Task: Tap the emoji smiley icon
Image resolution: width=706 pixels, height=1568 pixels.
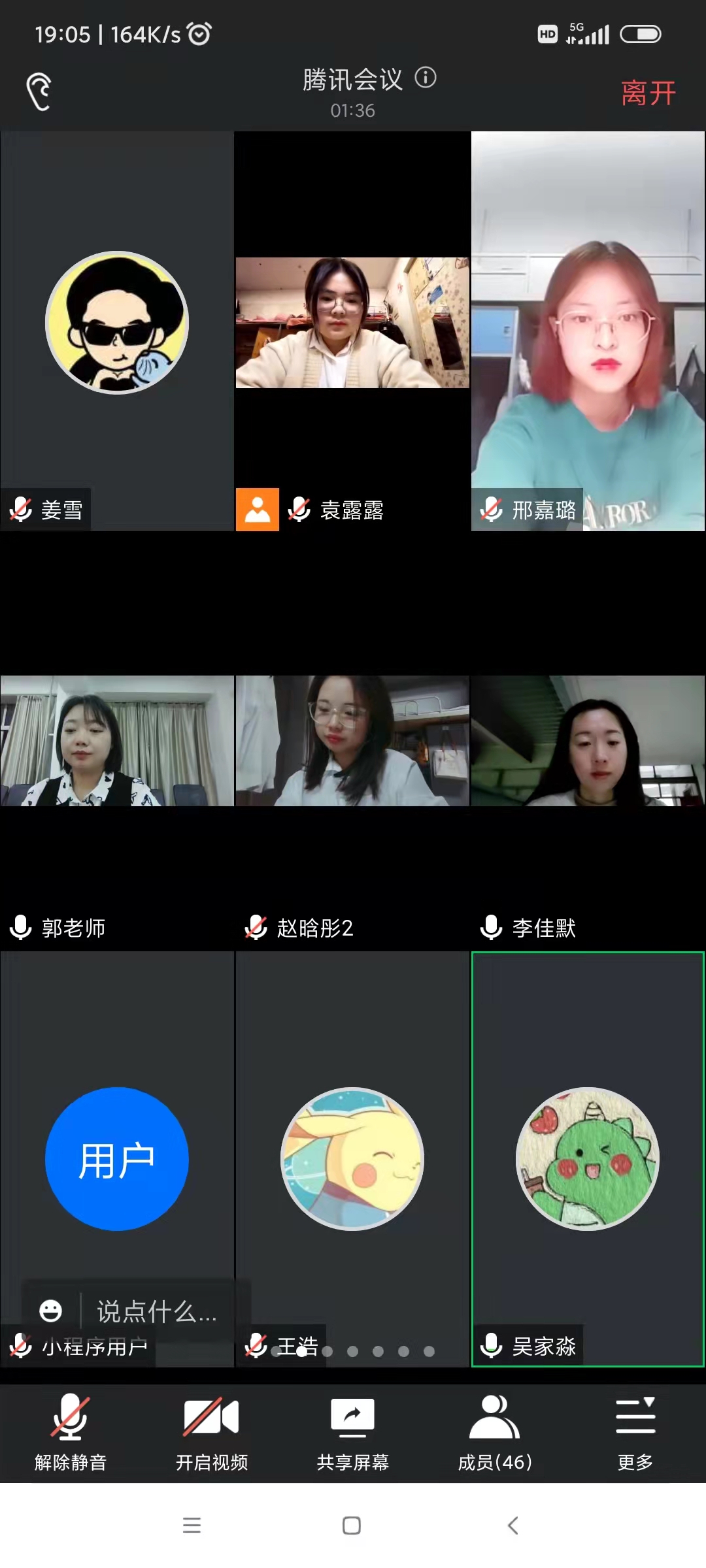Action: tap(51, 1311)
